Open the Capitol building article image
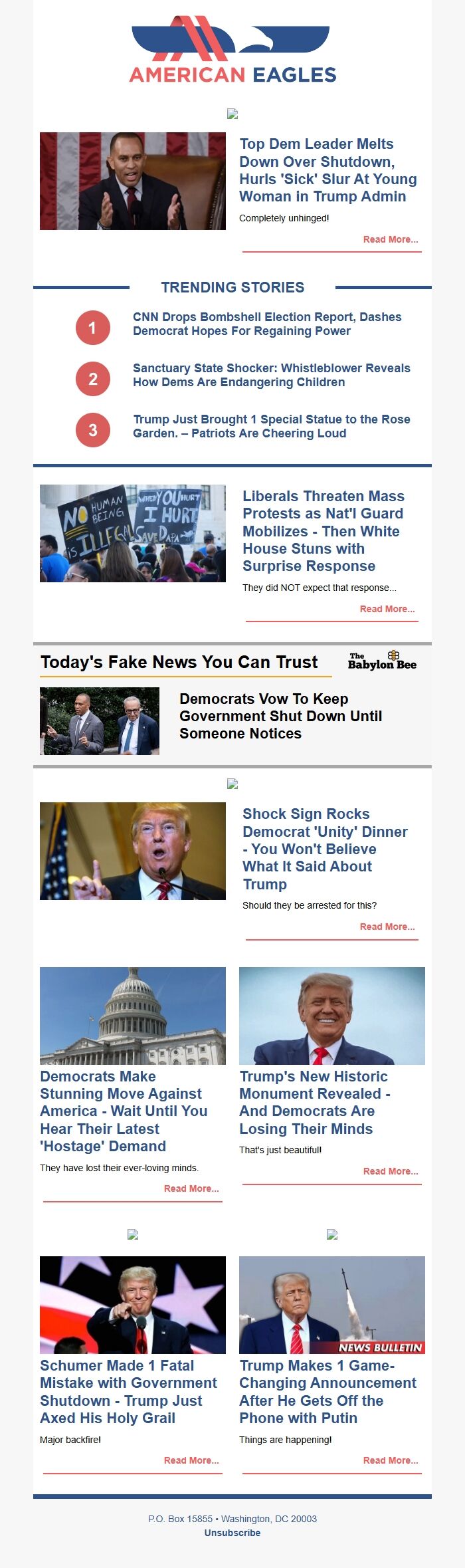The image size is (465, 1568). coord(133,1015)
